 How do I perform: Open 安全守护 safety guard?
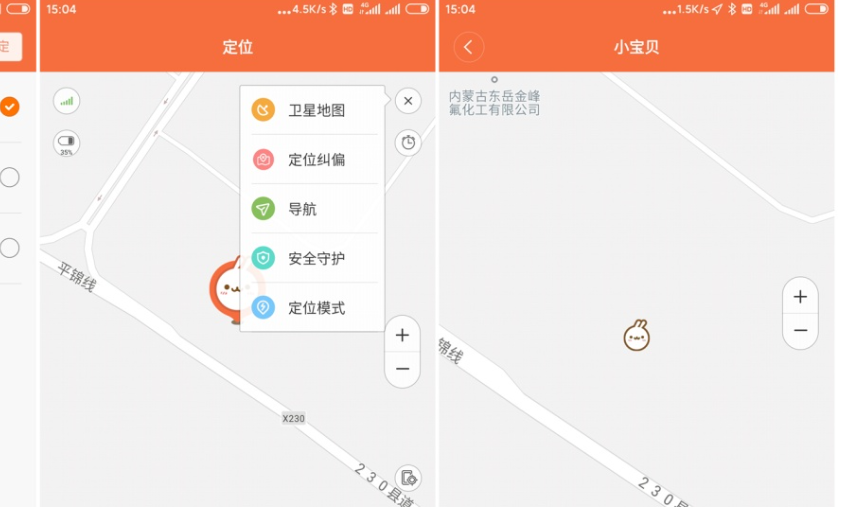[314, 258]
